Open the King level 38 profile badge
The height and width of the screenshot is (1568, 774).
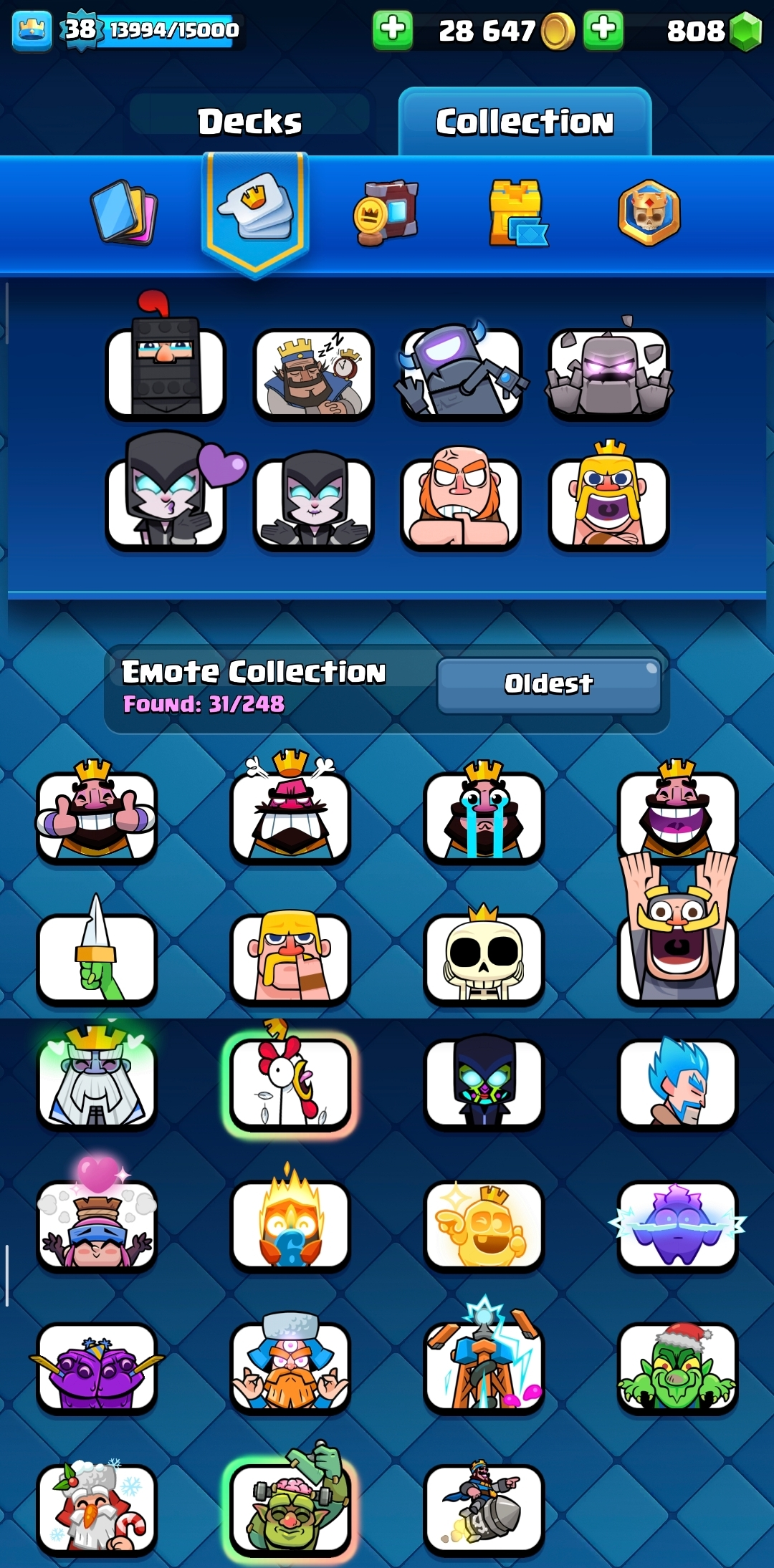point(80,30)
